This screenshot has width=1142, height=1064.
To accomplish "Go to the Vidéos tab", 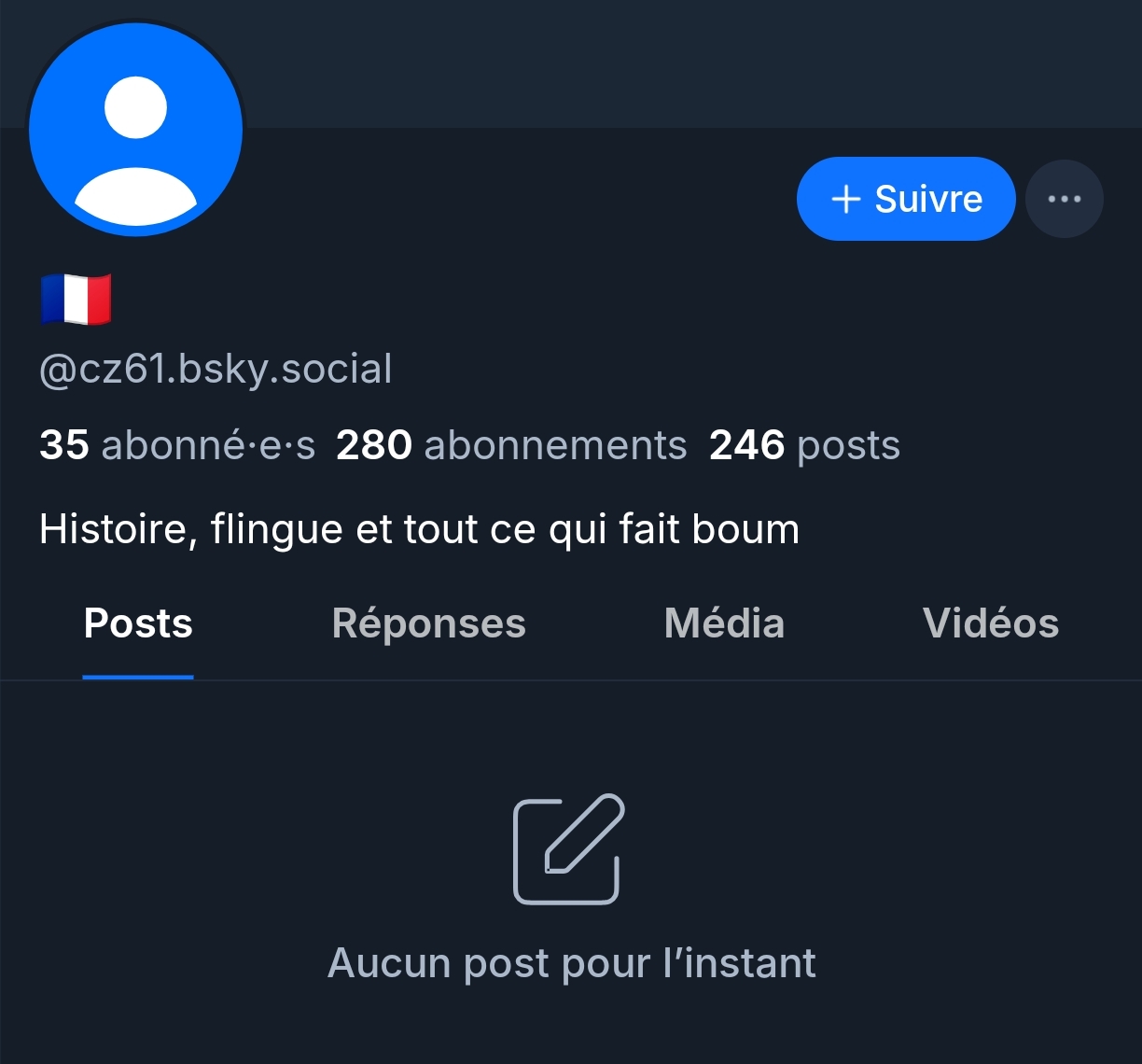I will tap(990, 623).
